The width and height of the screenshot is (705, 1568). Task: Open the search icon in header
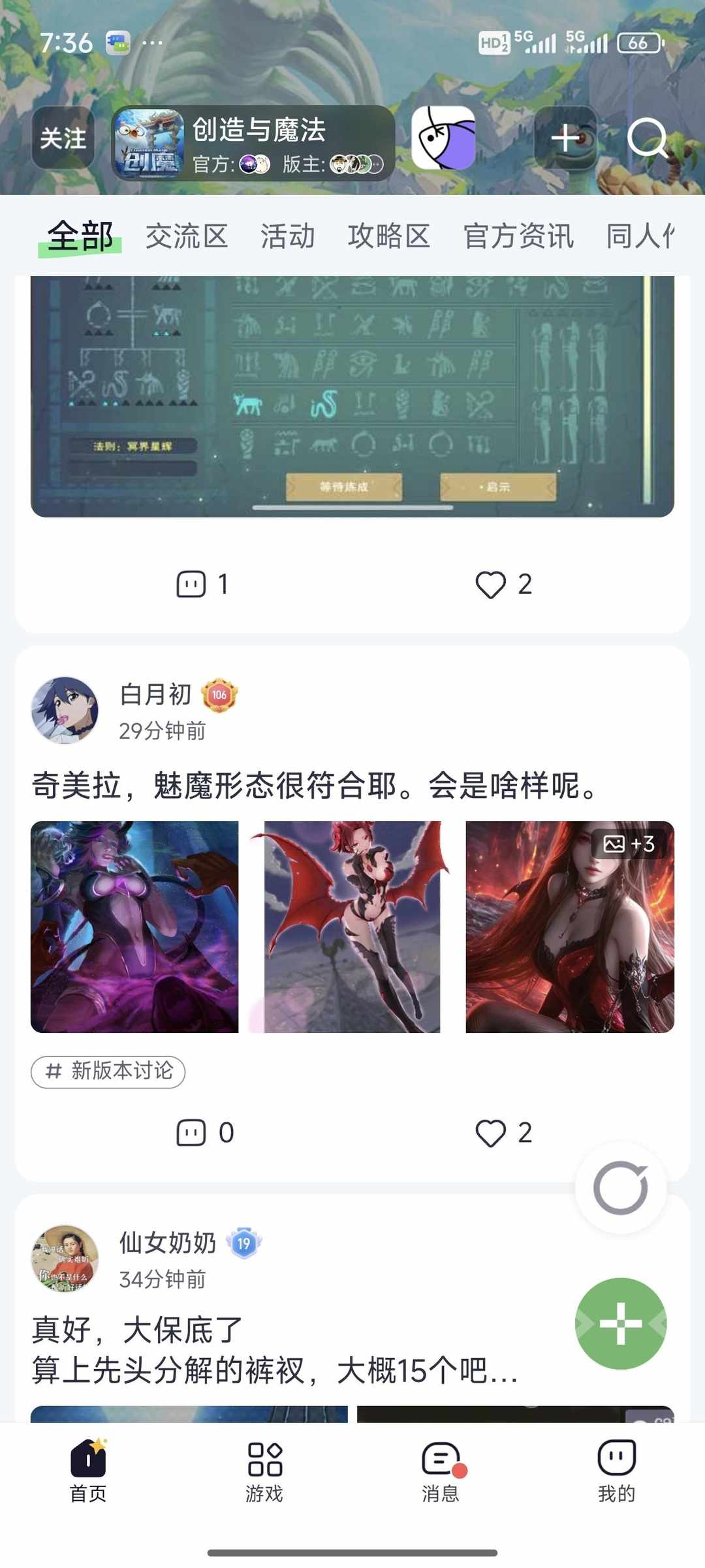[x=646, y=138]
